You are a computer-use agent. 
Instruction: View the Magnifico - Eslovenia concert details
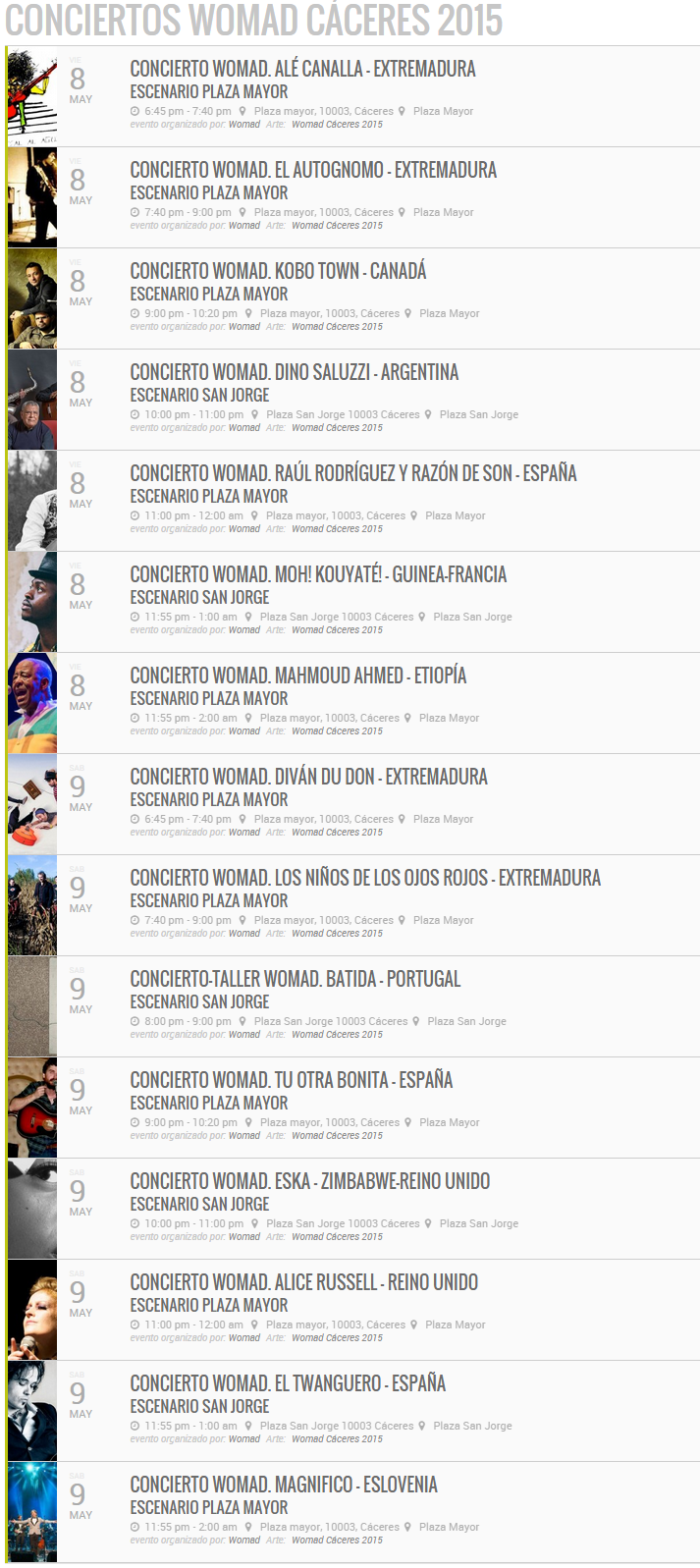click(x=284, y=1485)
